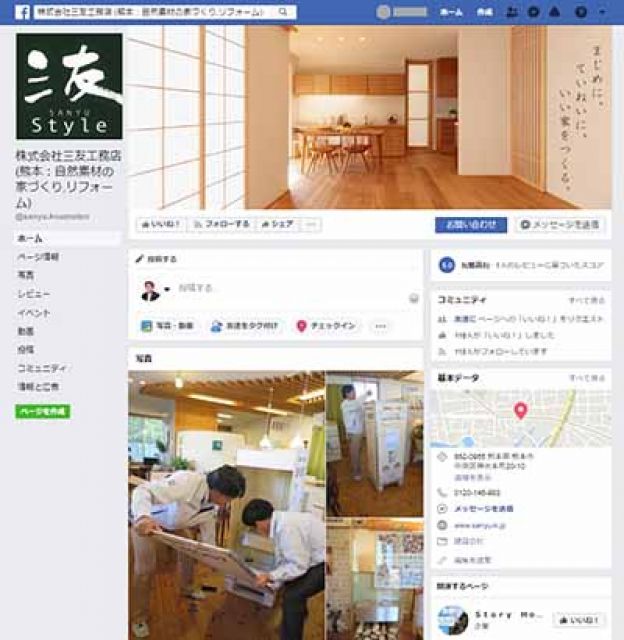Open コミュニティ in the left menu
Image resolution: width=624 pixels, height=640 pixels.
(42, 368)
